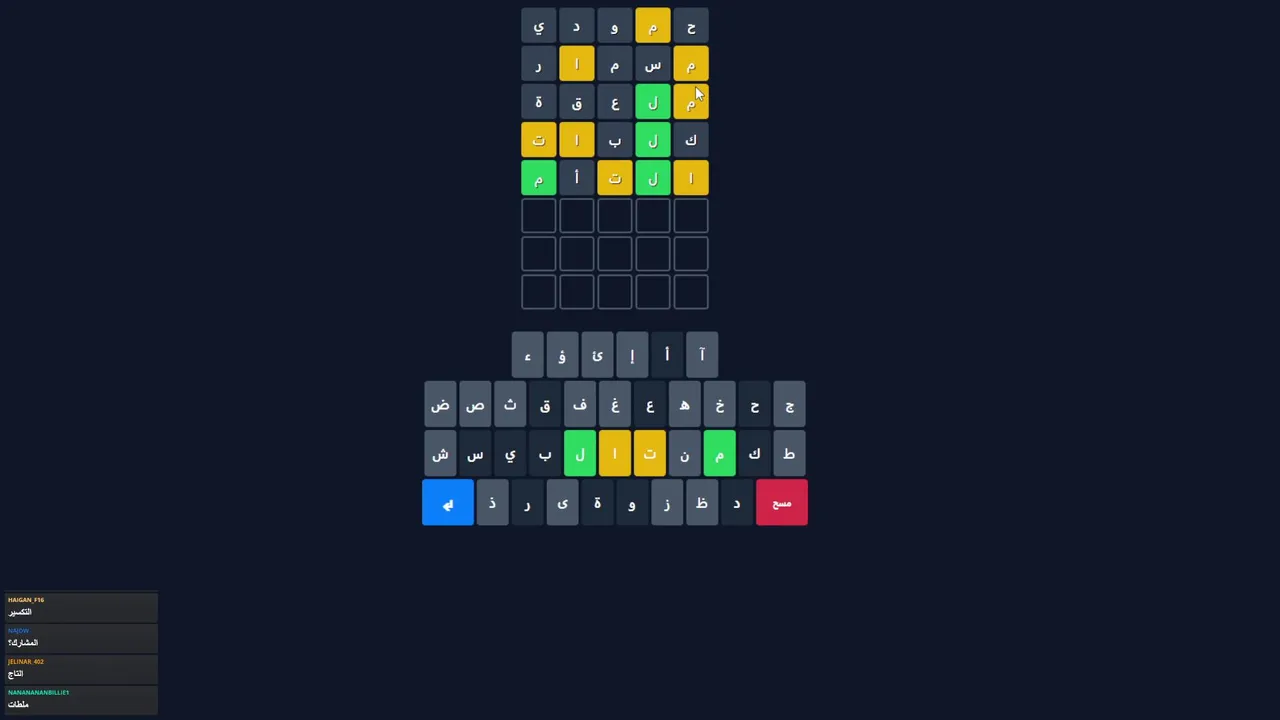Screen dimensions: 1280x720
Task: Type the green م key
Action: 719,454
